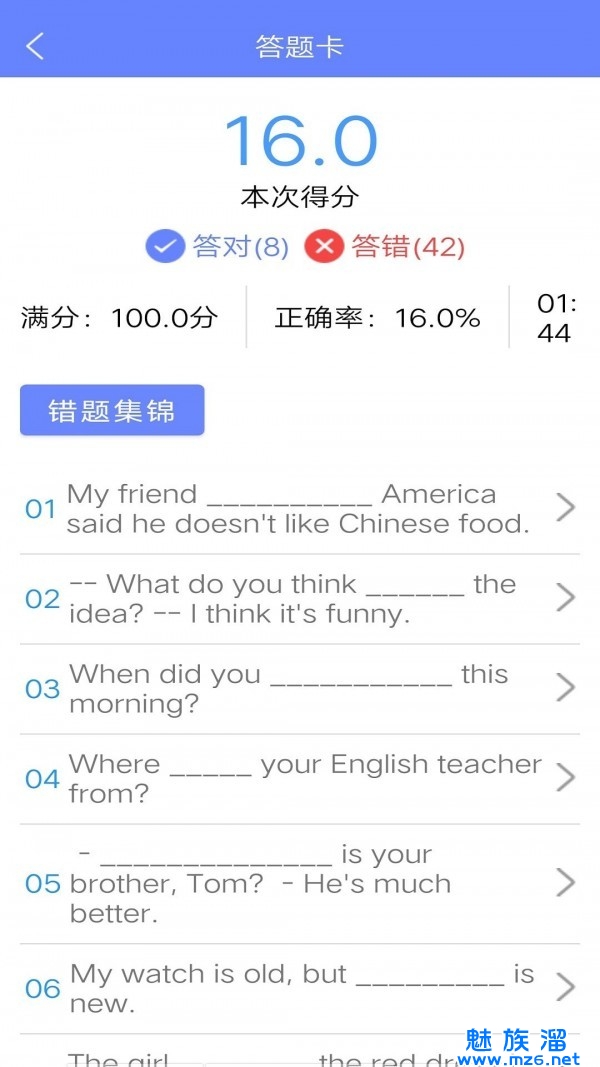Viewport: 600px width, 1067px height.
Task: Open question 06 about the old watch
Action: click(299, 989)
